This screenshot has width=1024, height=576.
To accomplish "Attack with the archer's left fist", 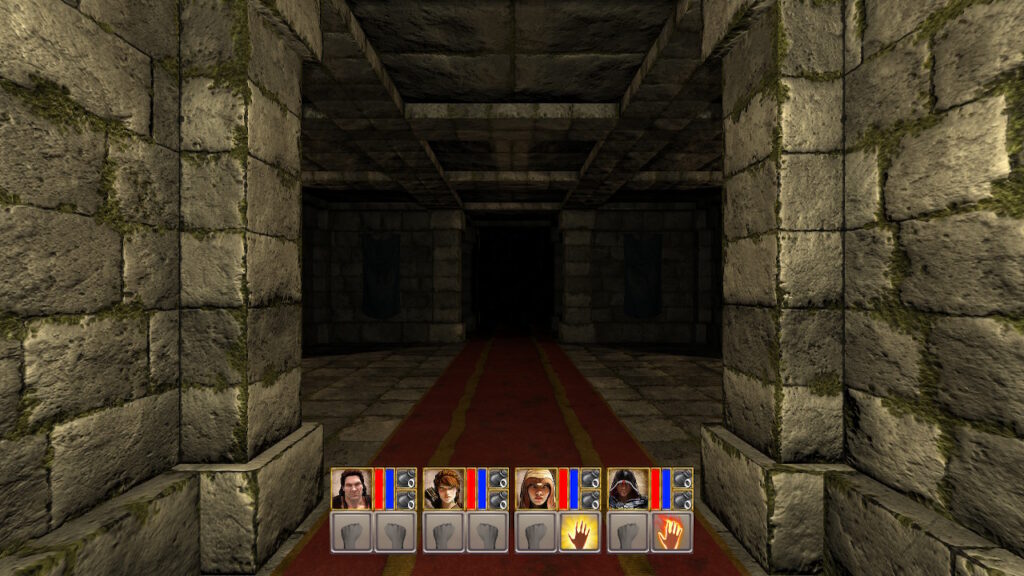I will point(443,532).
